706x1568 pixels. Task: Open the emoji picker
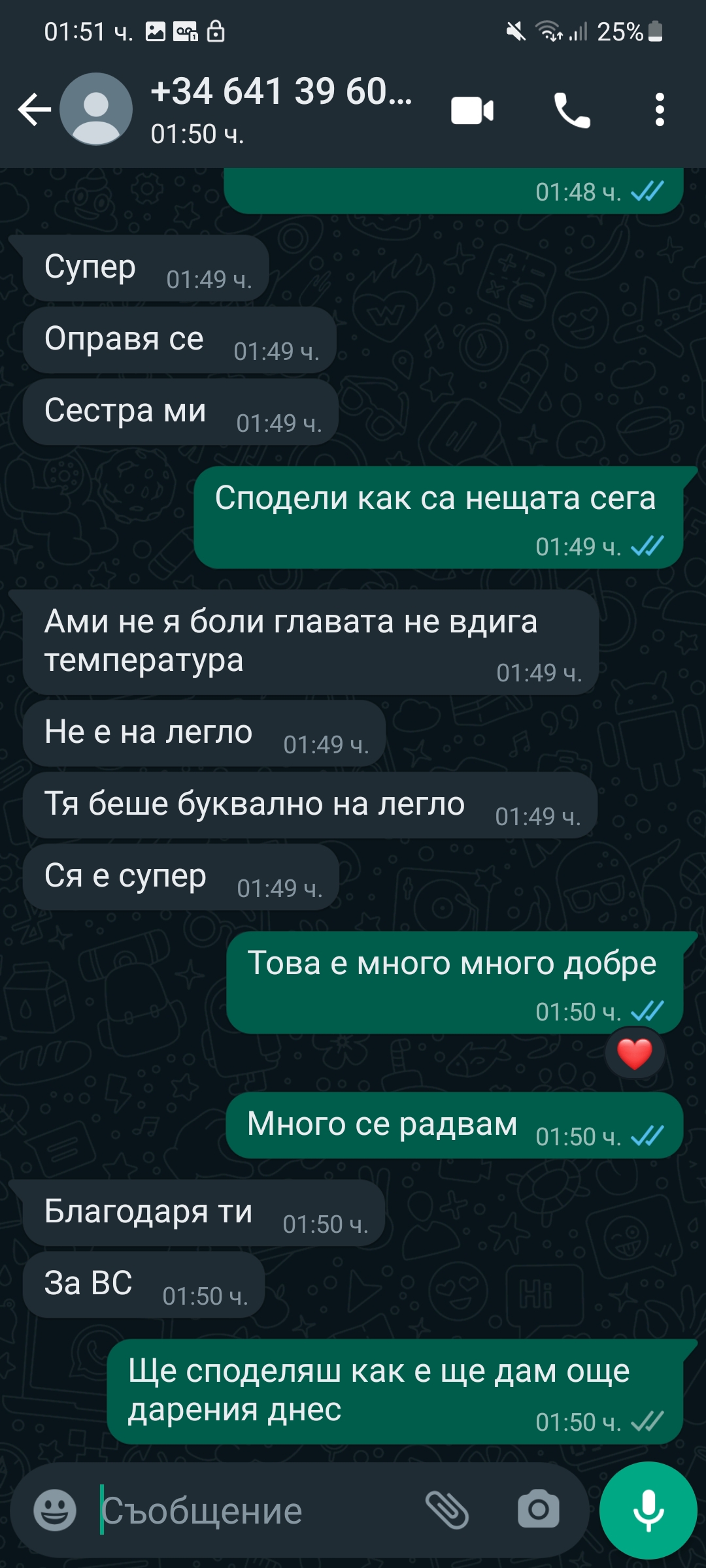55,1510
